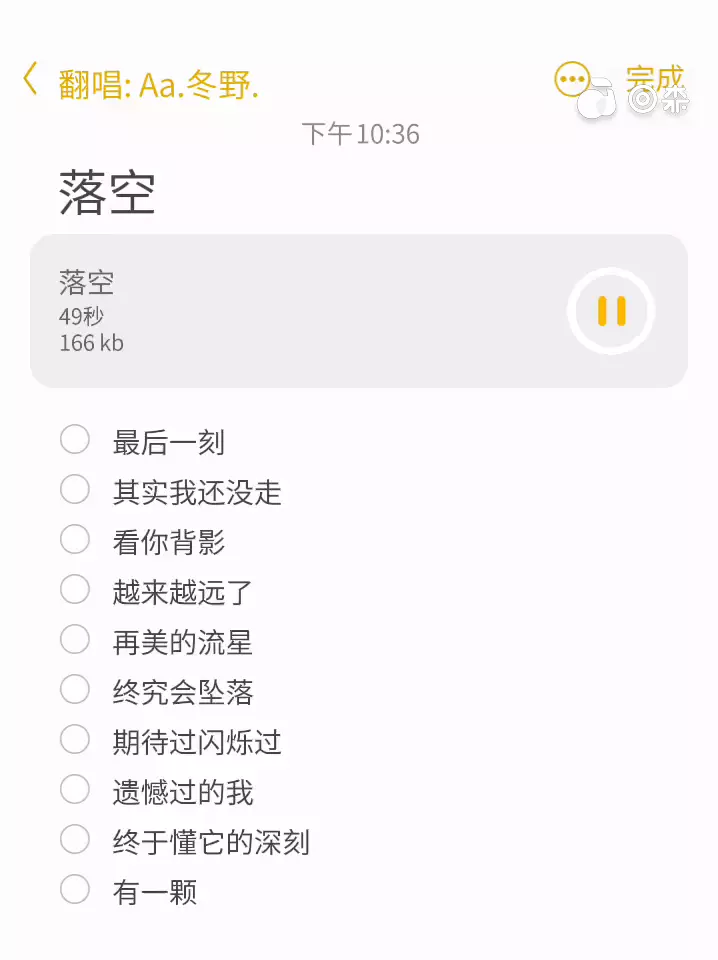
Task: Mark 其实我还没走 as done
Action: (75, 490)
